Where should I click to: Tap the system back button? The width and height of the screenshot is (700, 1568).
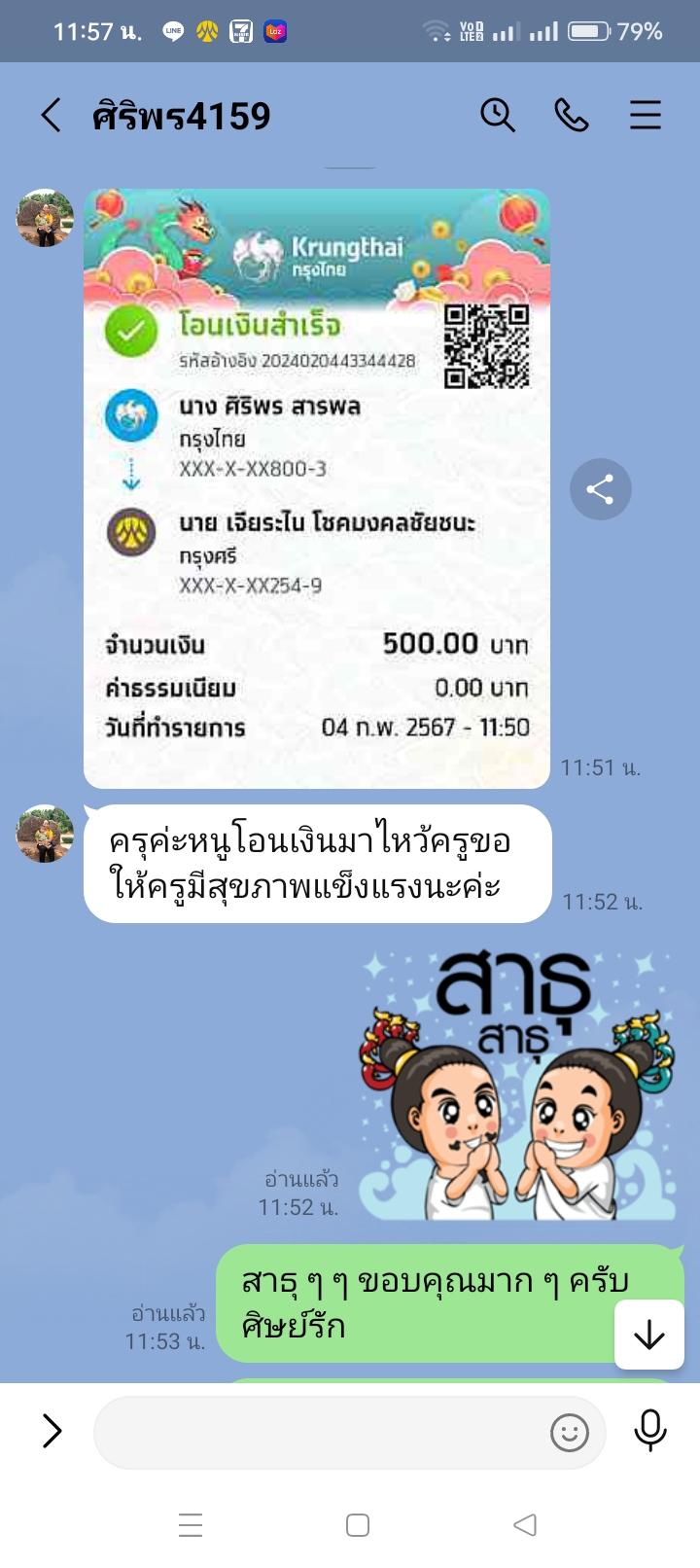[x=524, y=1524]
